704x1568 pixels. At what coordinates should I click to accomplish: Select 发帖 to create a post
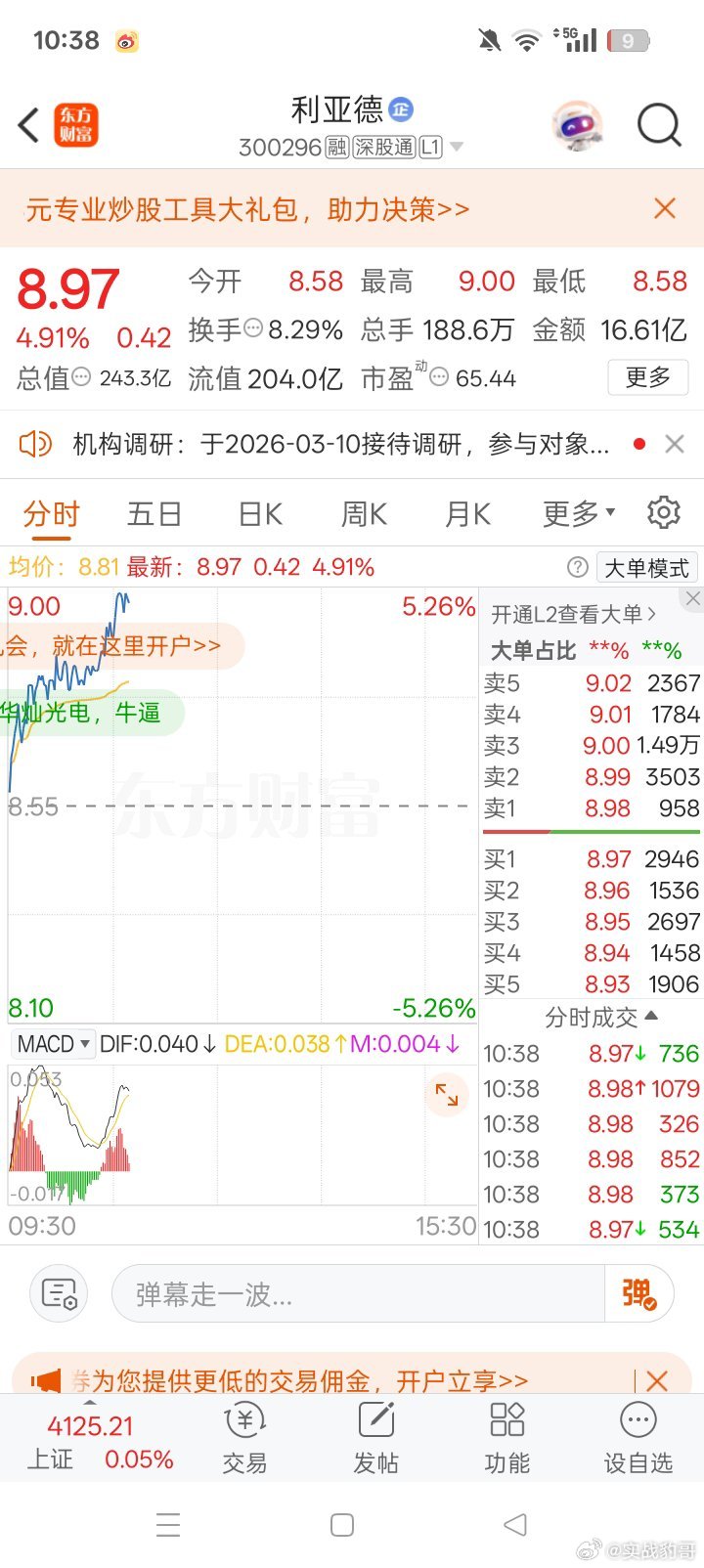pos(375,1437)
